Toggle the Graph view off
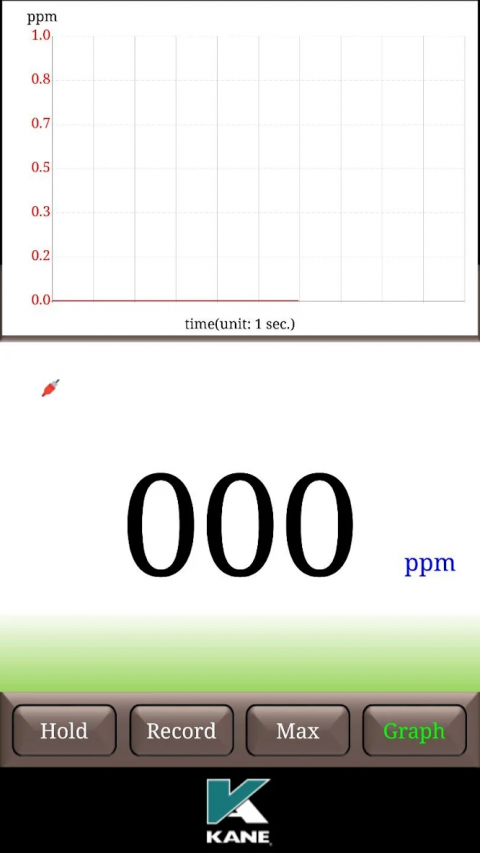This screenshot has width=480, height=853. coord(414,730)
